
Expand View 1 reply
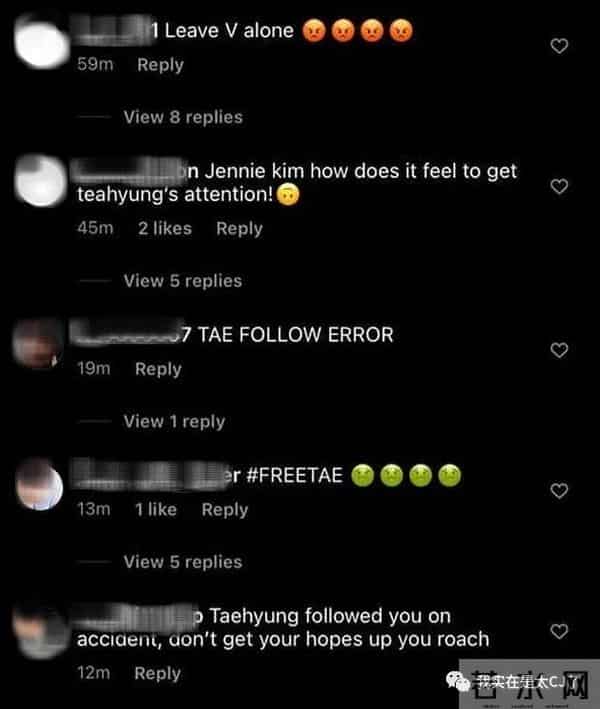pyautogui.click(x=174, y=422)
